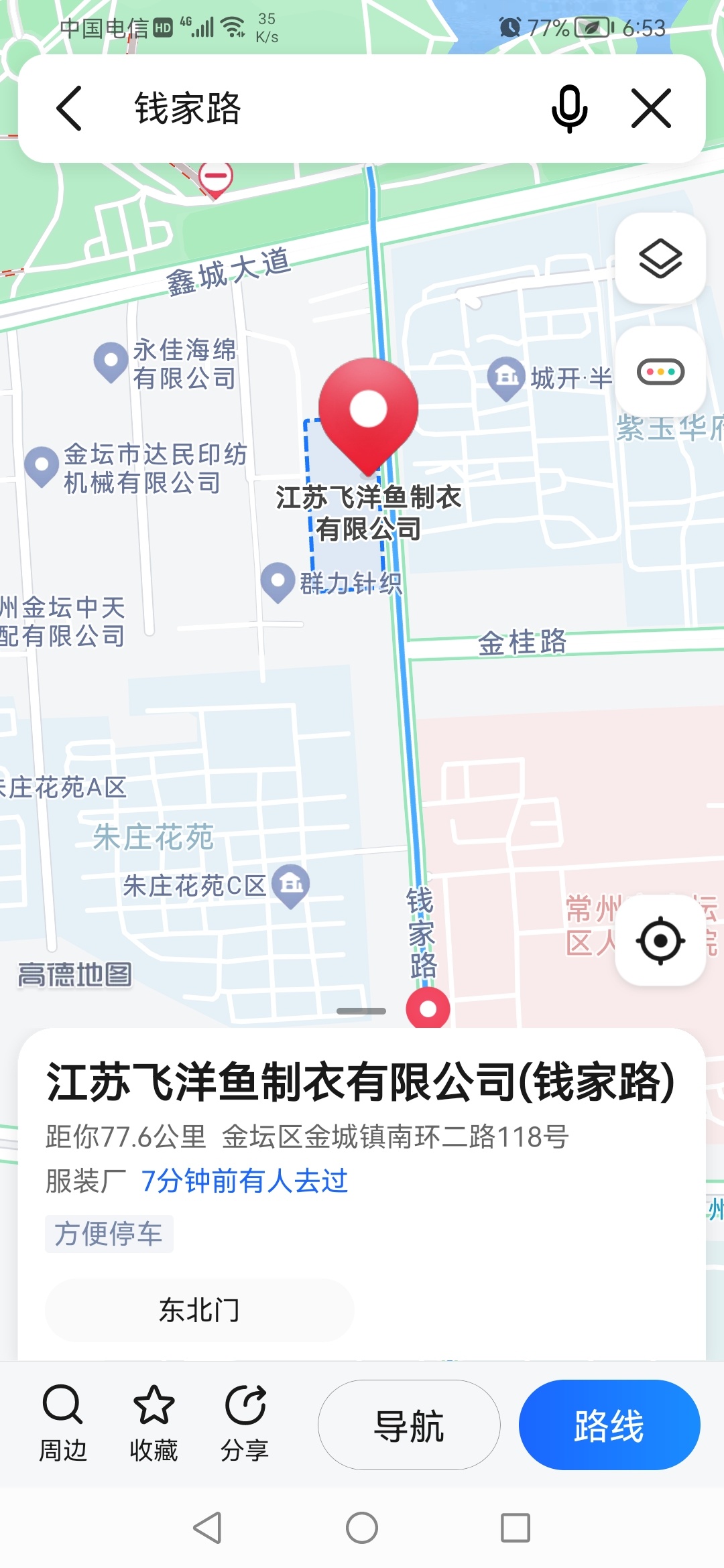Clear the search with the X icon
The image size is (724, 1568).
(x=651, y=108)
